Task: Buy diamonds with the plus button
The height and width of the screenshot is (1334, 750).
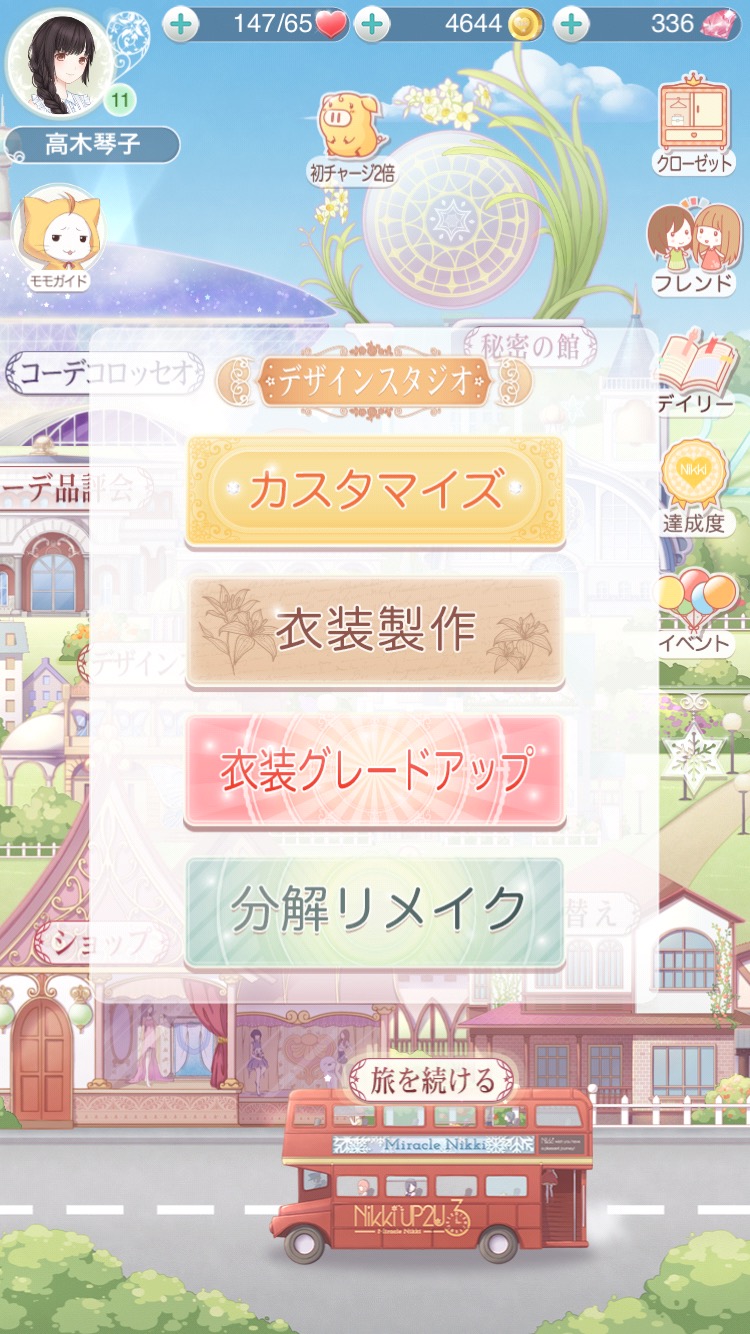Action: click(571, 24)
